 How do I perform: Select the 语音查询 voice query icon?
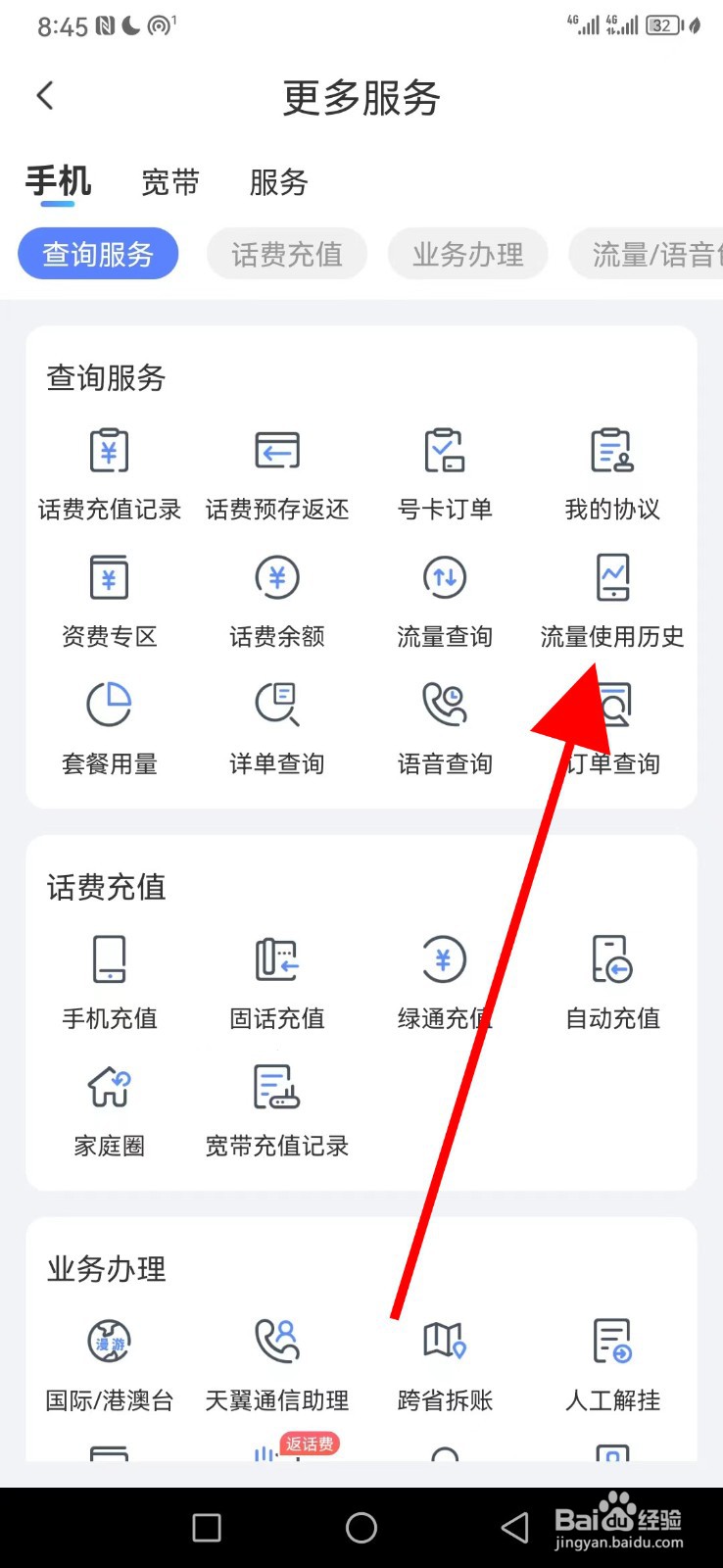click(444, 725)
